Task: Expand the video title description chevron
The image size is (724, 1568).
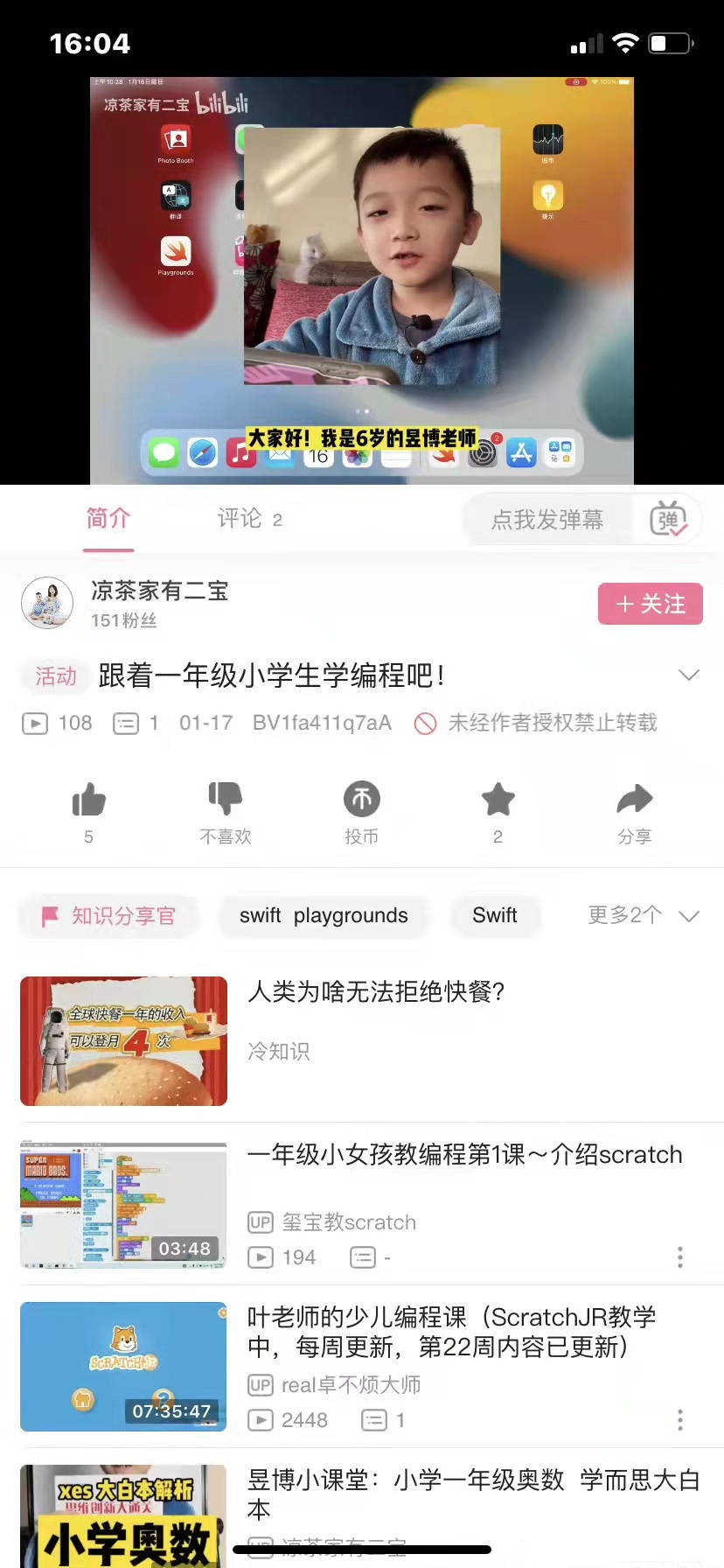Action: pos(689,675)
